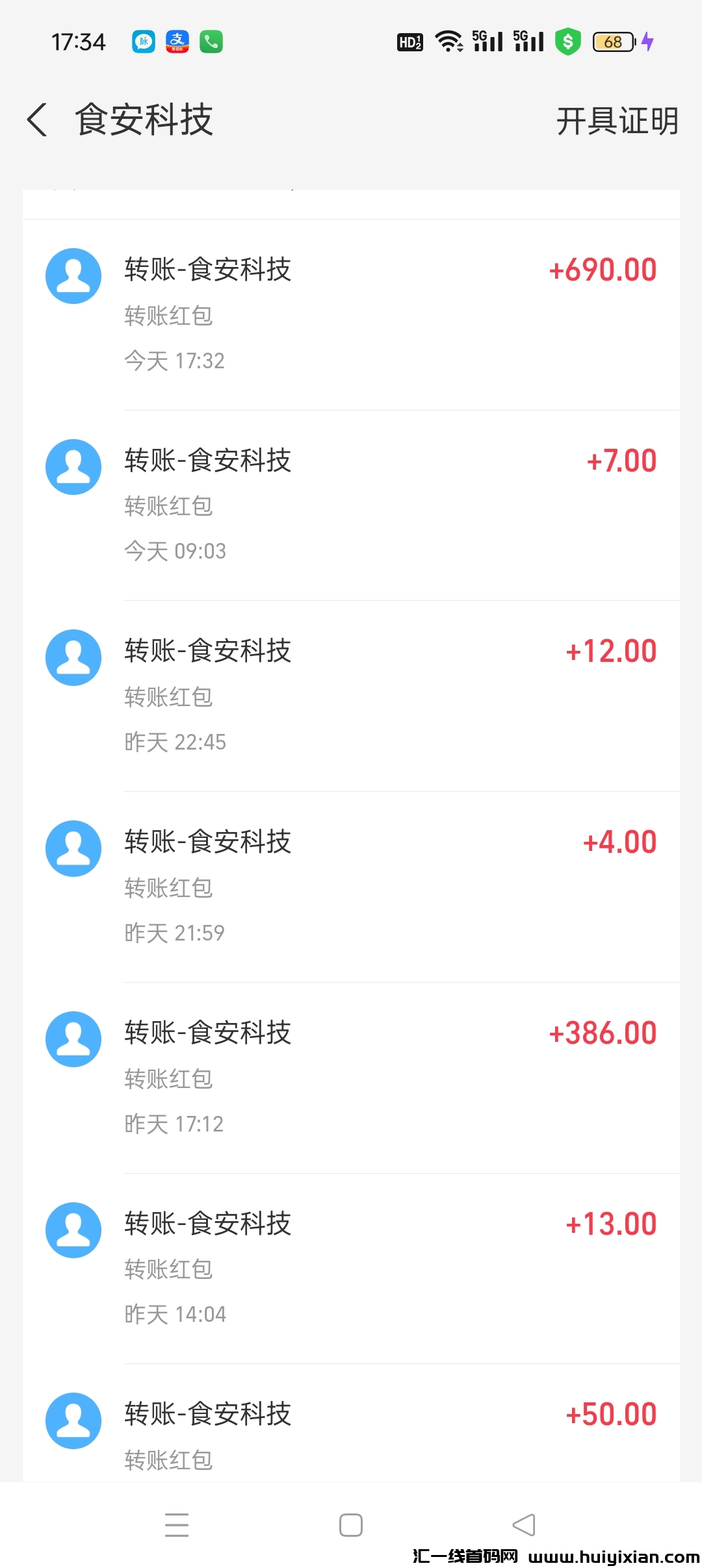This screenshot has height=1568, width=702.
Task: View the +13.00 transfer from 14:04
Action: pyautogui.click(x=351, y=1268)
